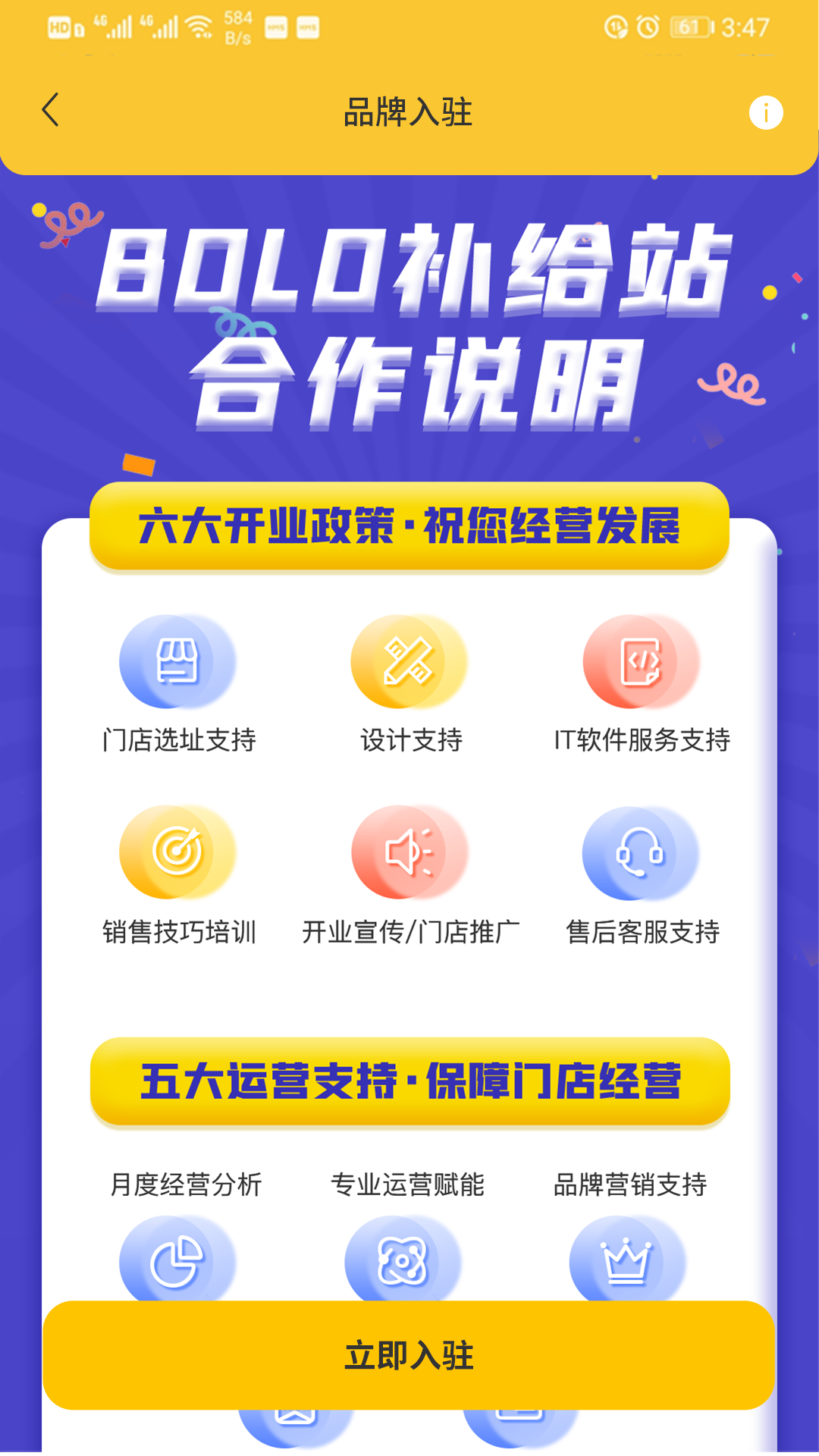This screenshot has height=1456, width=819.
Task: Tap the back arrow to leave 品牌入驻
Action: pyautogui.click(x=50, y=110)
